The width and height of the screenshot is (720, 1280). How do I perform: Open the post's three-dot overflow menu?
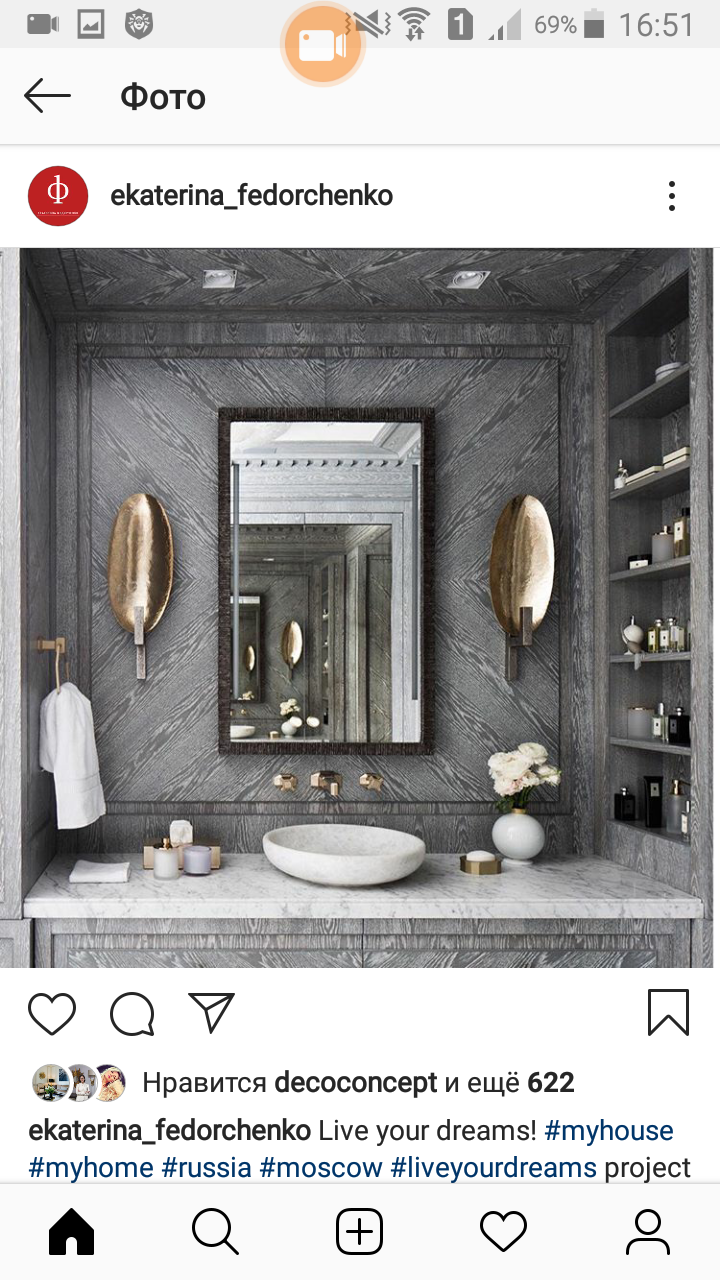(x=672, y=196)
